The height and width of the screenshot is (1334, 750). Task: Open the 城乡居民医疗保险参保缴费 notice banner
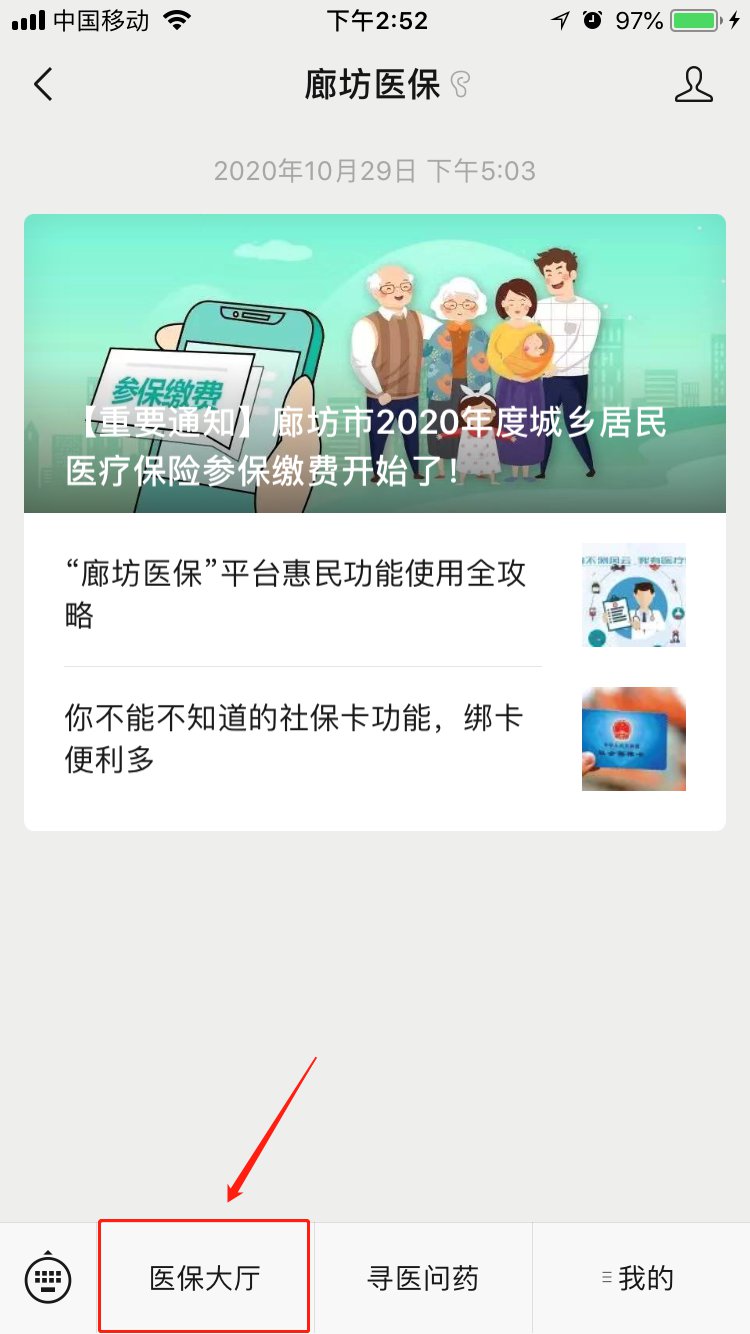click(375, 363)
